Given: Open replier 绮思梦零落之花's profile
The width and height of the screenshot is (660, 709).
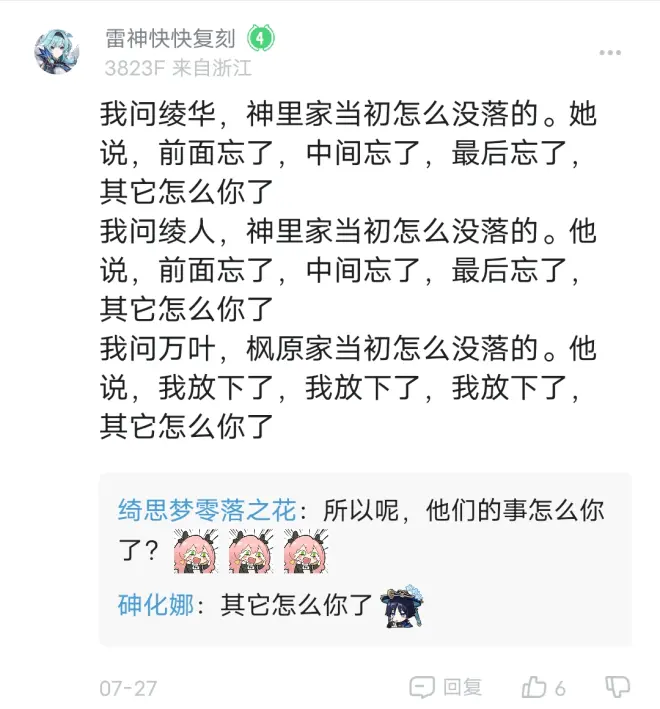Looking at the screenshot, I should (x=207, y=510).
